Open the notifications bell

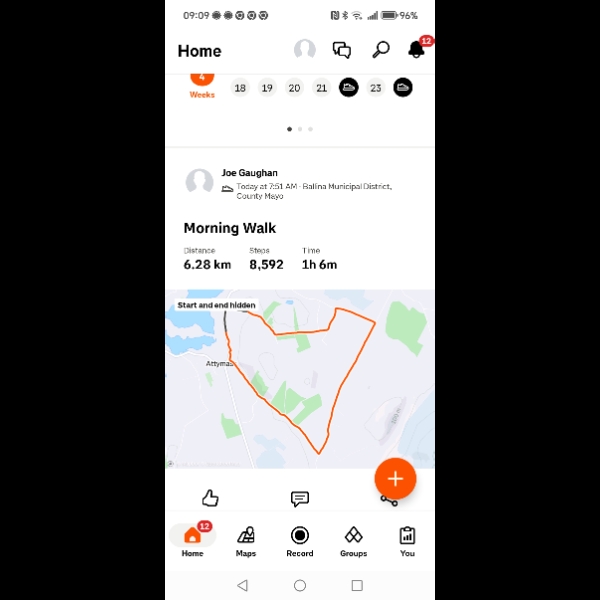click(416, 50)
